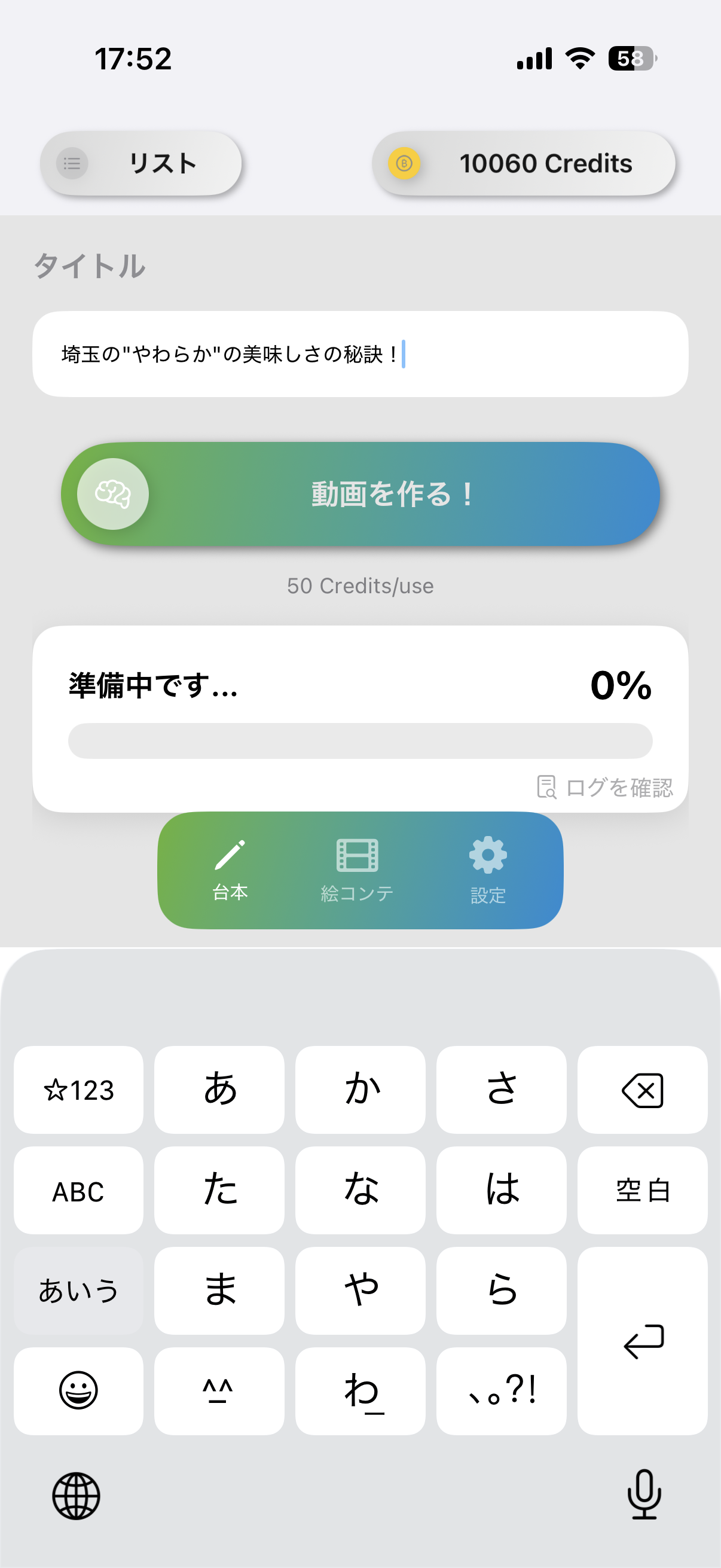
Task: Open the emoji keyboard key
Action: click(x=78, y=1391)
